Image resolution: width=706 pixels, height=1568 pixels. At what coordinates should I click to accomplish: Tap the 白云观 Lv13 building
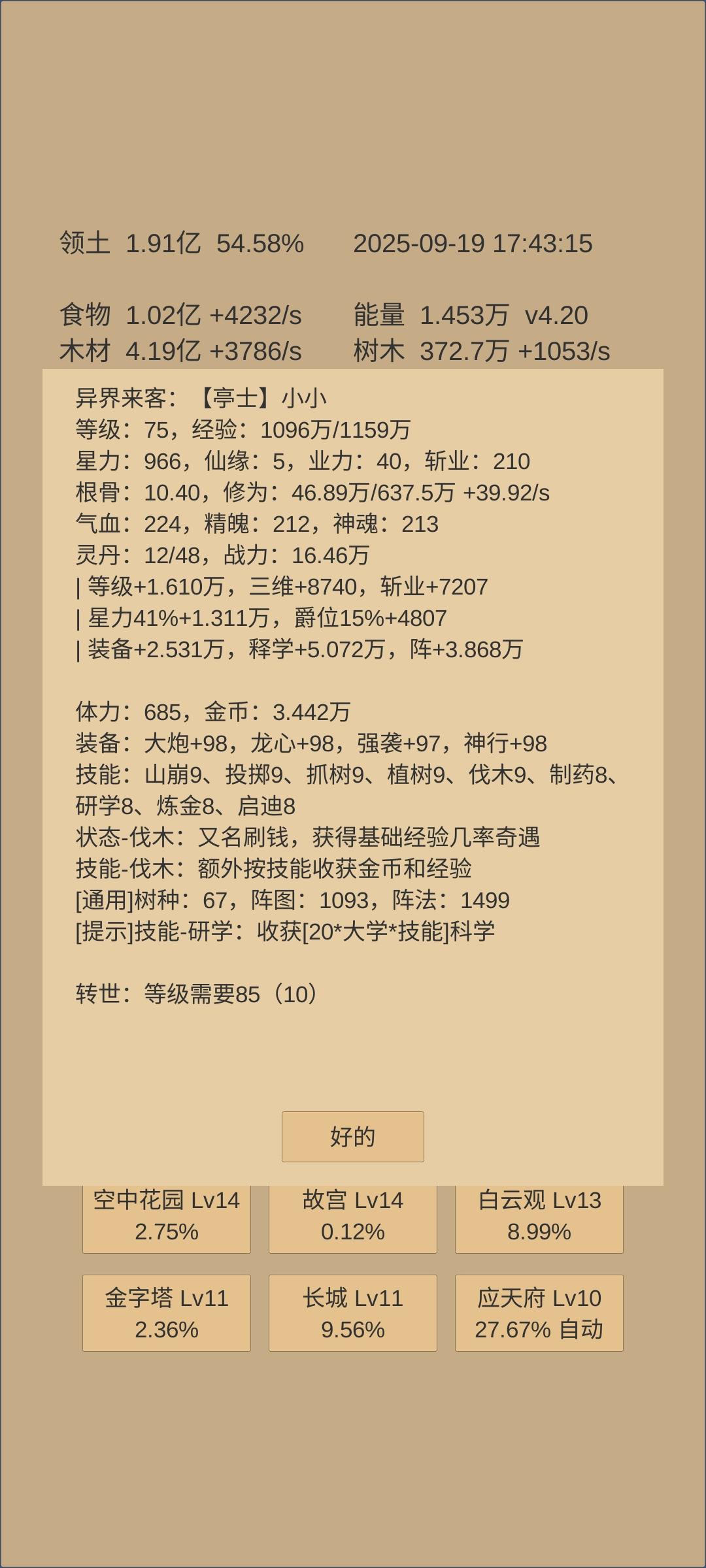[x=539, y=1215]
